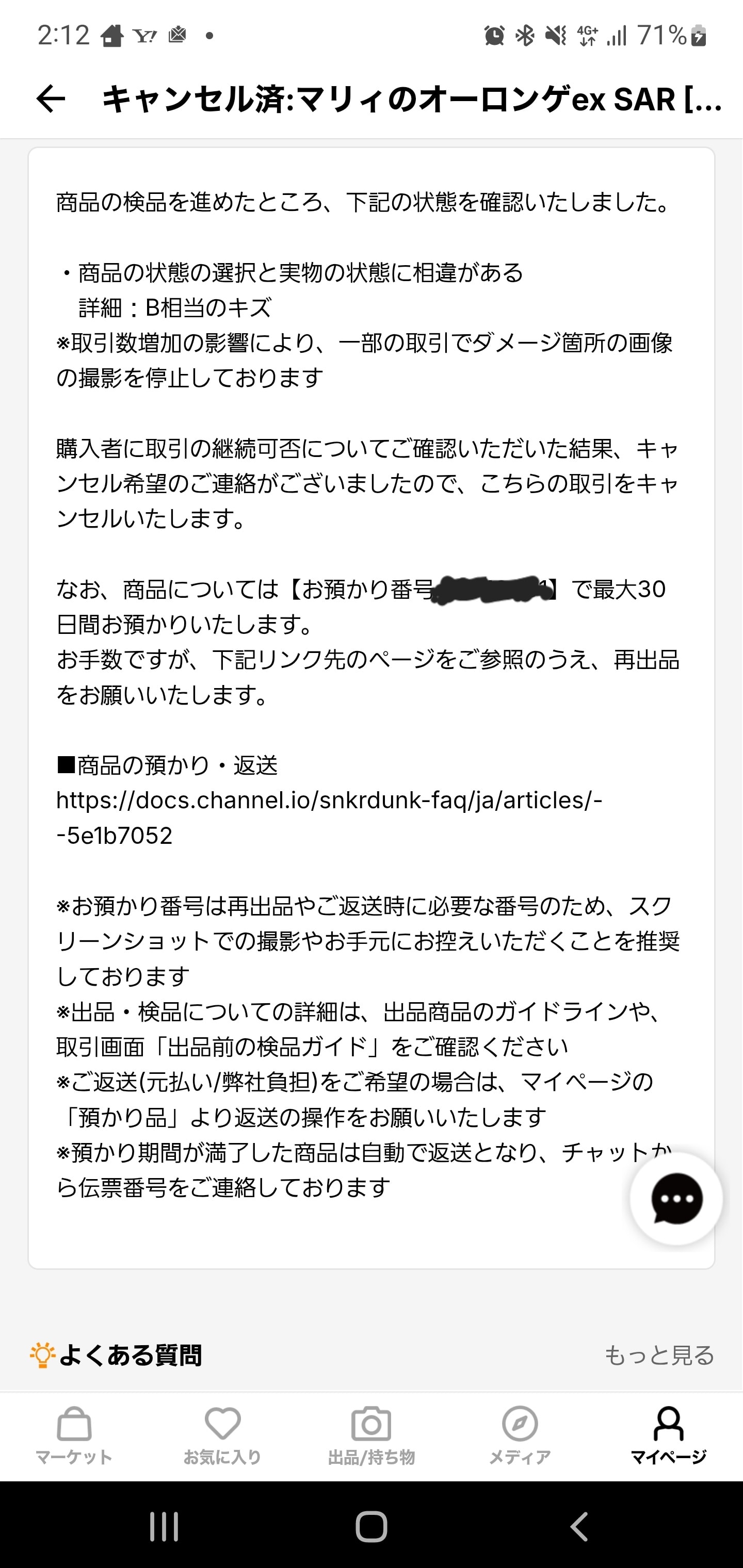Open the マイページ tab

669,1436
